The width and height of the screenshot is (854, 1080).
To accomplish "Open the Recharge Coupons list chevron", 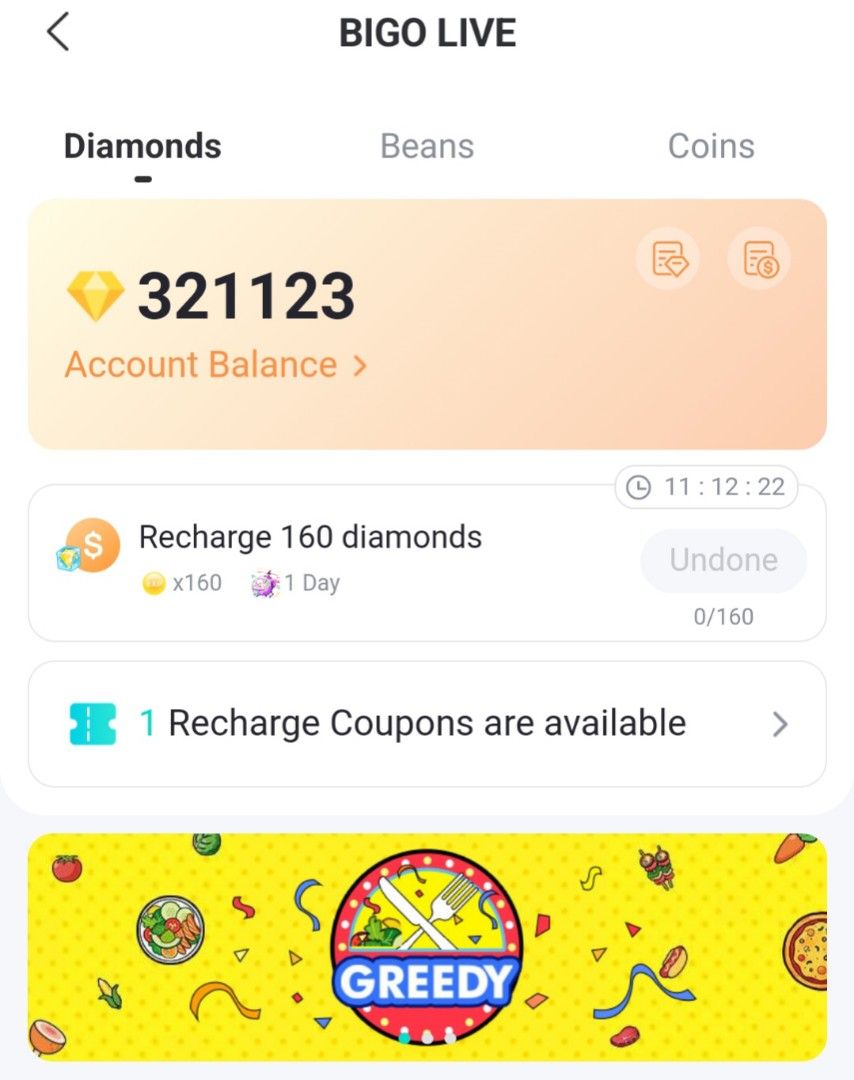I will coord(782,723).
